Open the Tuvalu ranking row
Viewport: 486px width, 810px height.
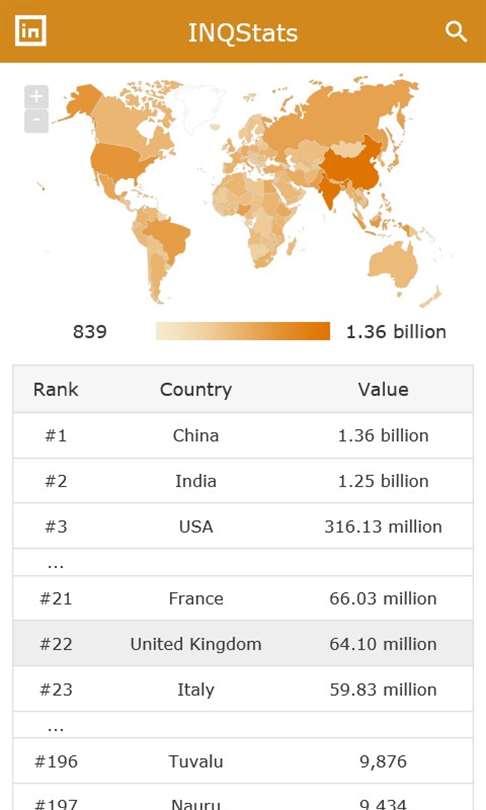243,761
